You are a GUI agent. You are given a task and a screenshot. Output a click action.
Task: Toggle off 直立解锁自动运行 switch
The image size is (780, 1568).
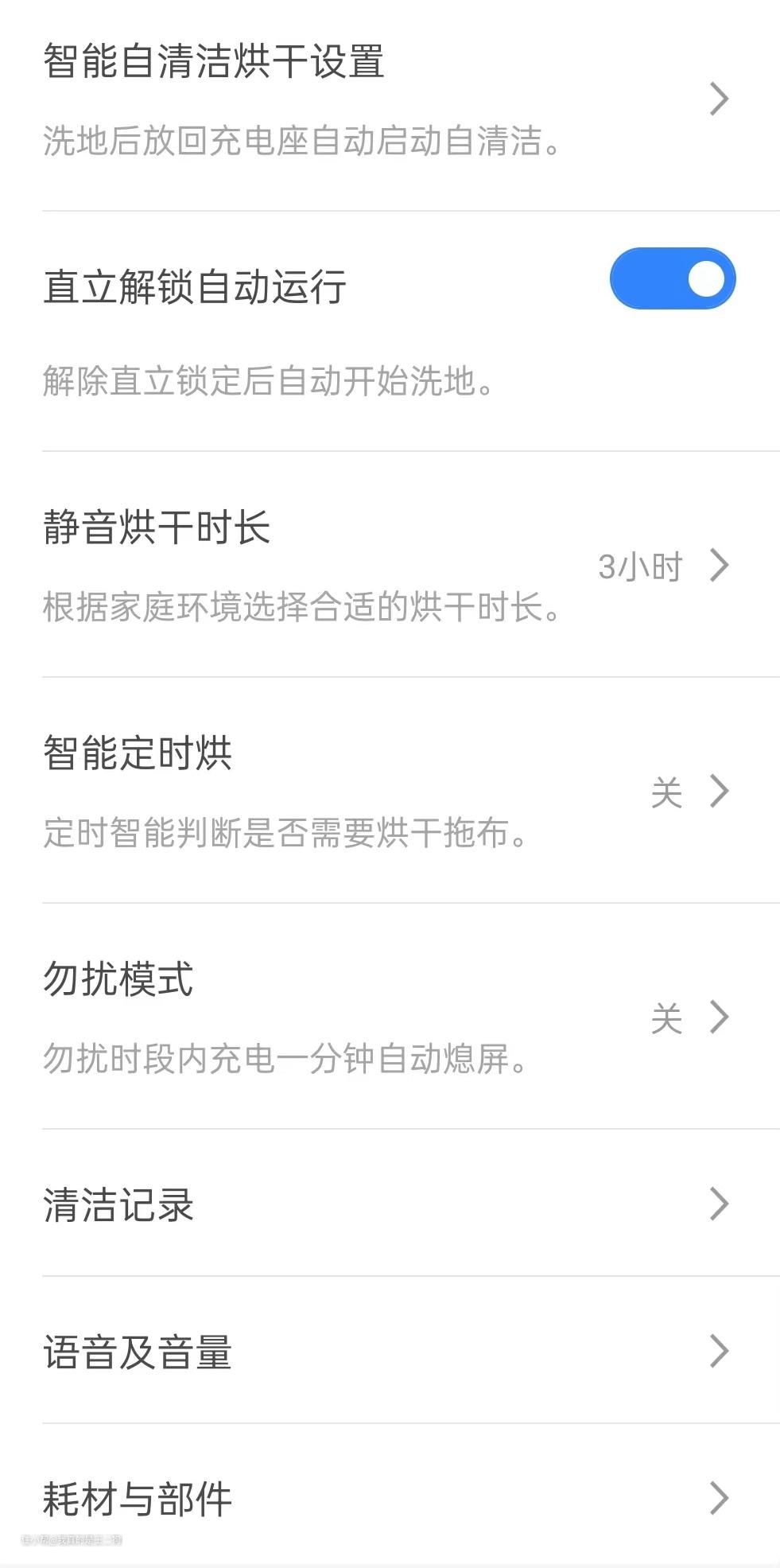(x=673, y=279)
